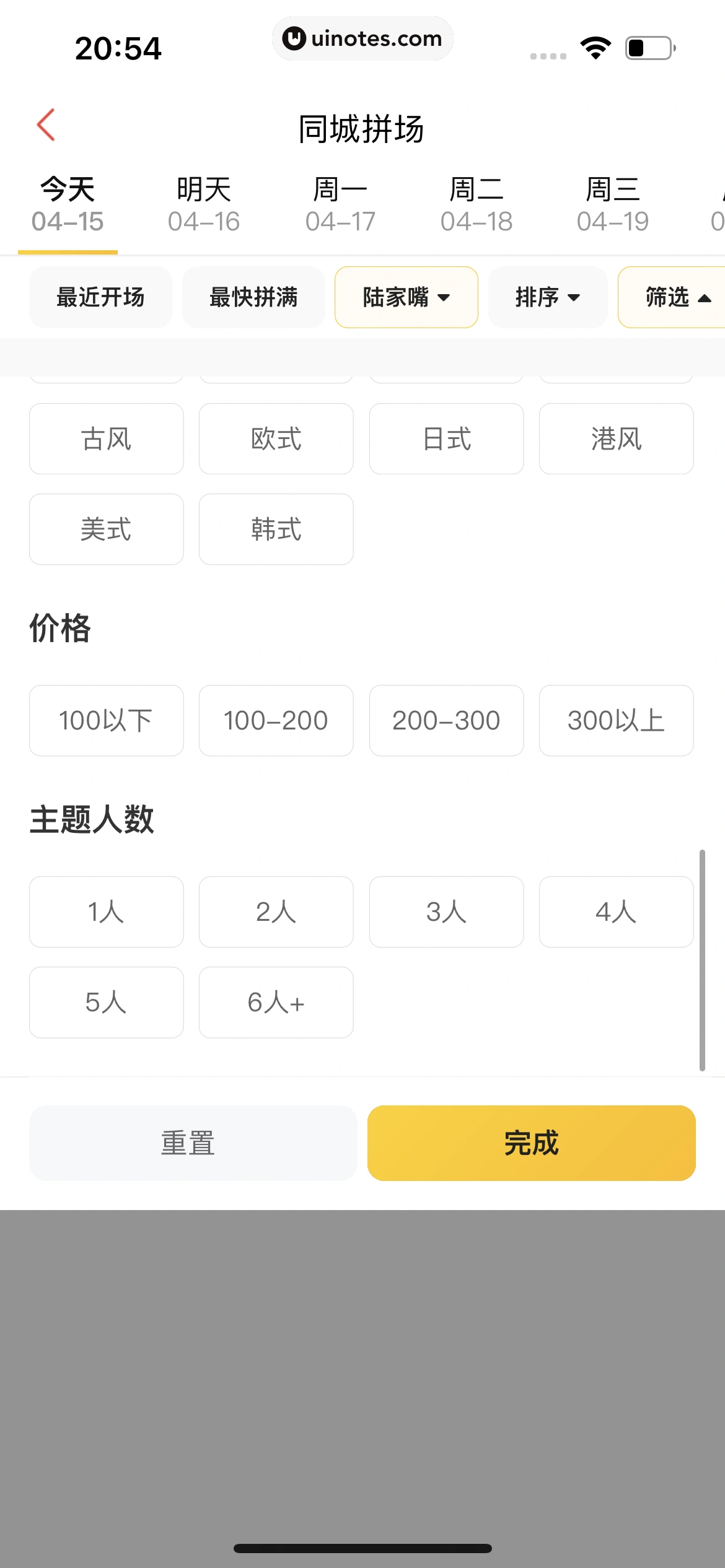Screen dimensions: 725x1568
Task: Reset all filters with 重置
Action: click(x=193, y=1143)
